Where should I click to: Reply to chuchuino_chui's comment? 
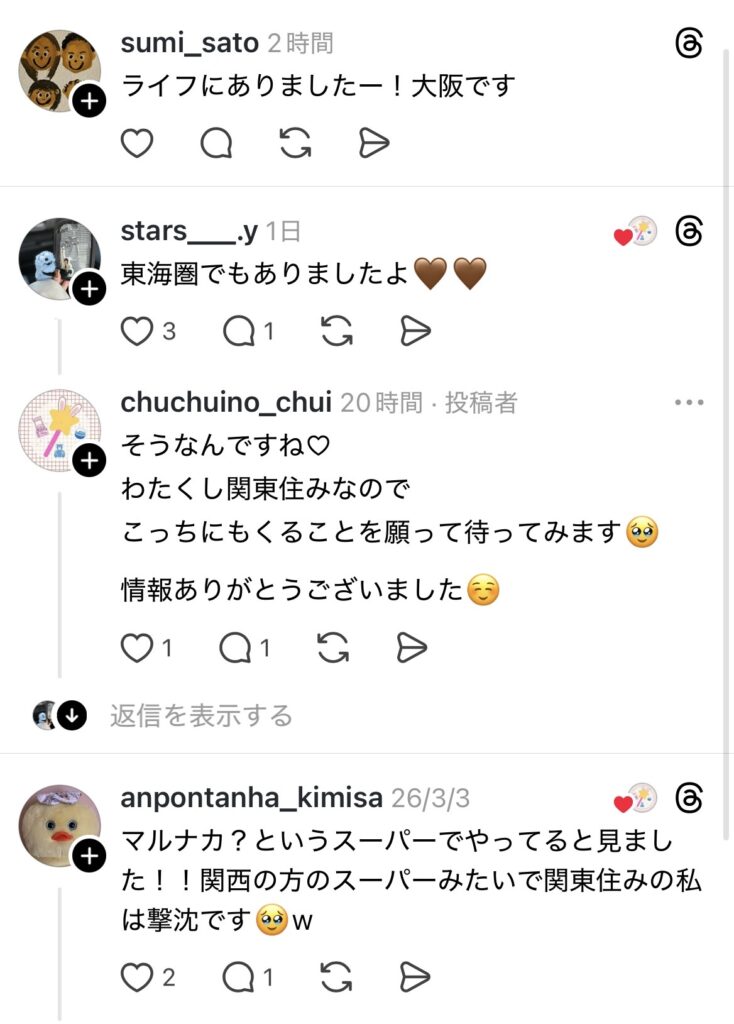click(x=236, y=648)
